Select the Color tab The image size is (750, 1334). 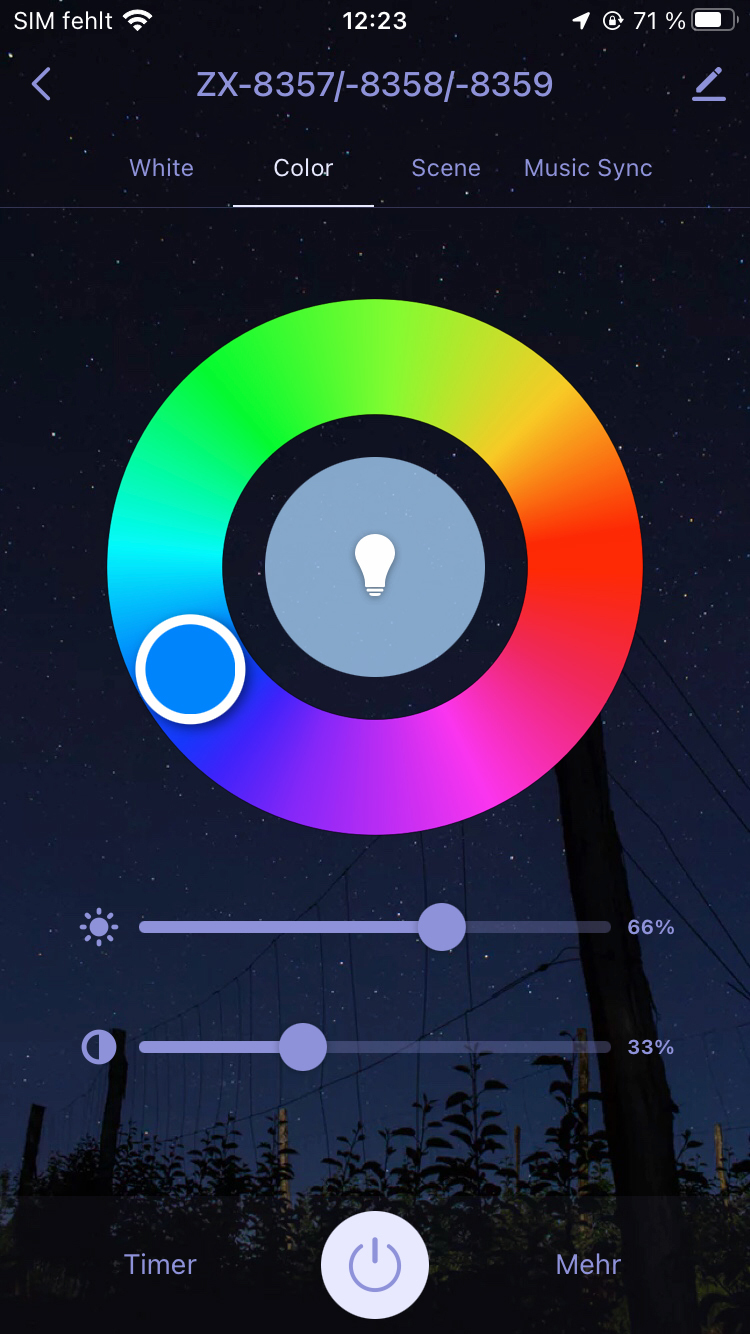click(303, 168)
